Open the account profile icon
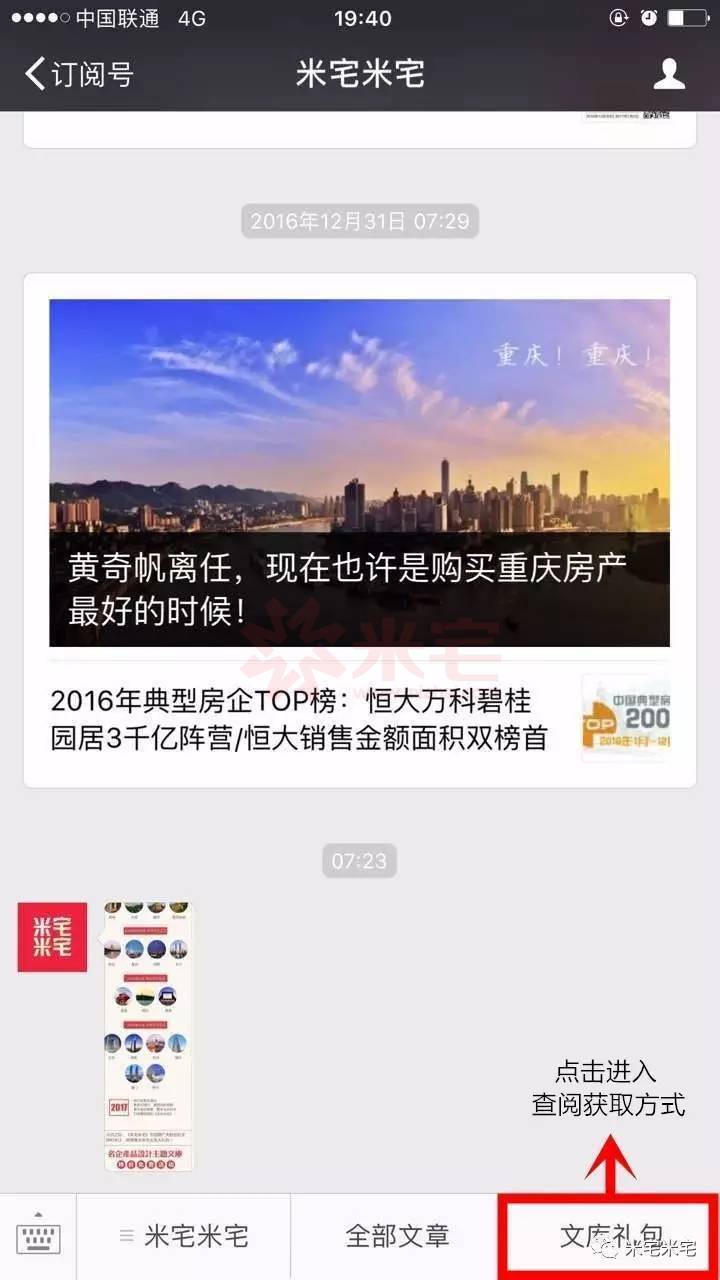This screenshot has width=720, height=1280. 669,74
